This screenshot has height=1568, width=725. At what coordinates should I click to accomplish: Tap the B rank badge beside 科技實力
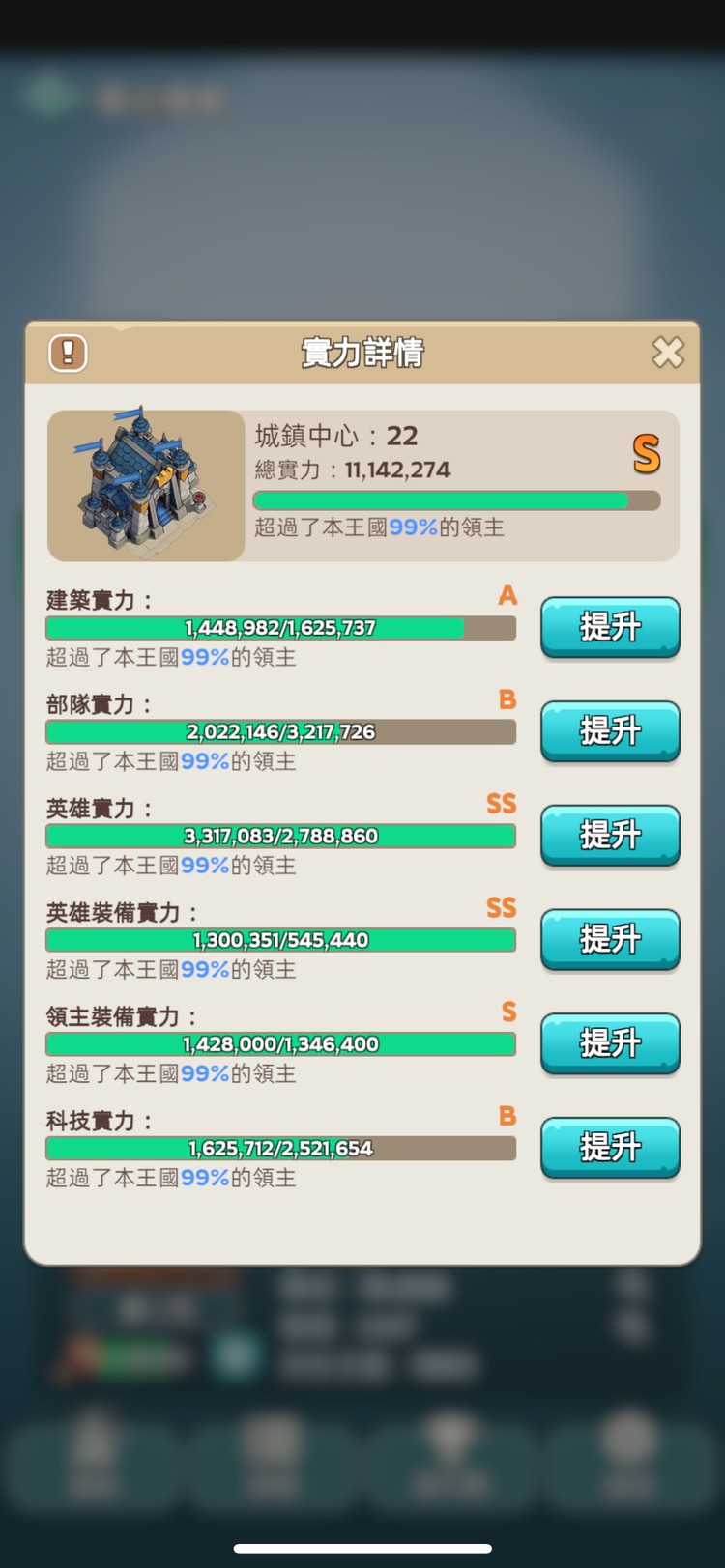point(507,1116)
